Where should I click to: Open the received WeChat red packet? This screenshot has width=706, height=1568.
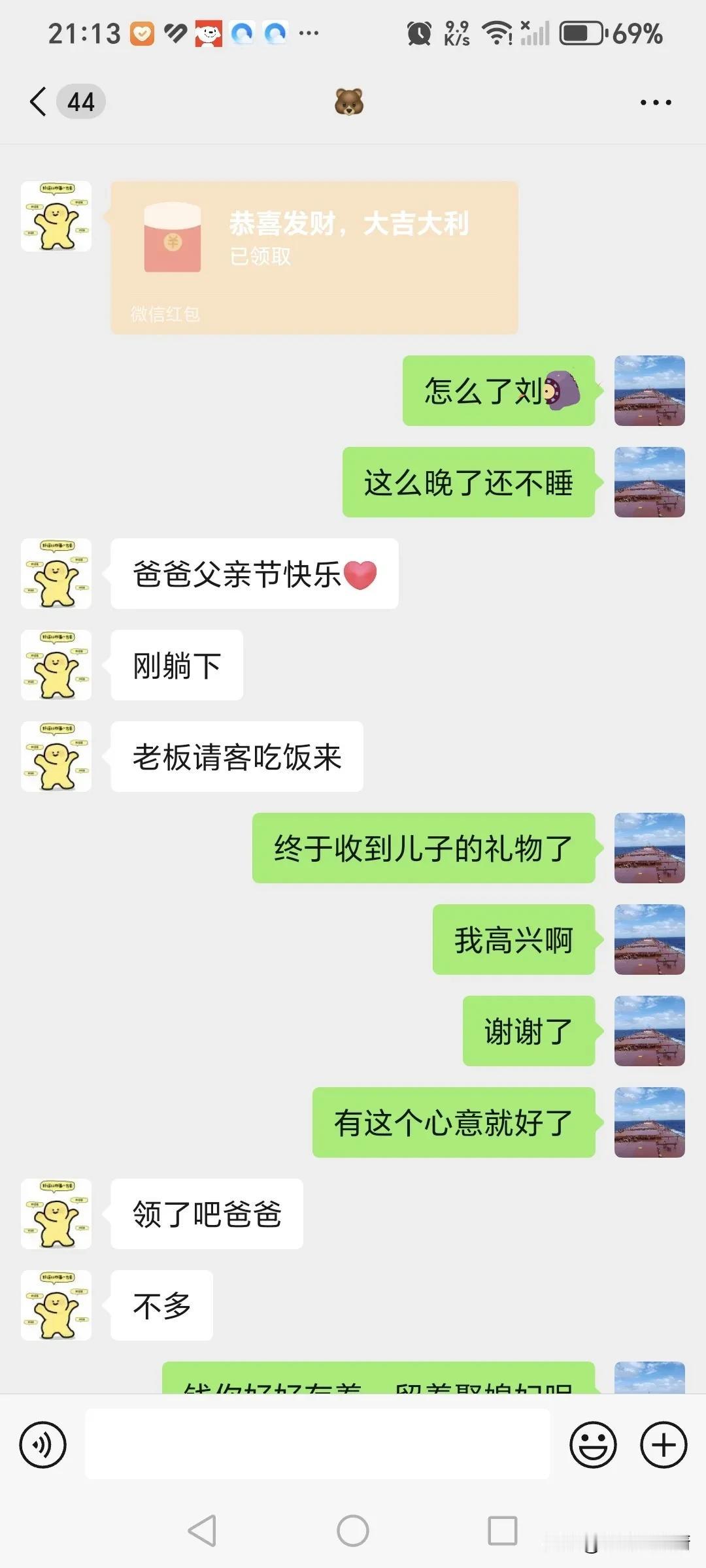point(314,257)
